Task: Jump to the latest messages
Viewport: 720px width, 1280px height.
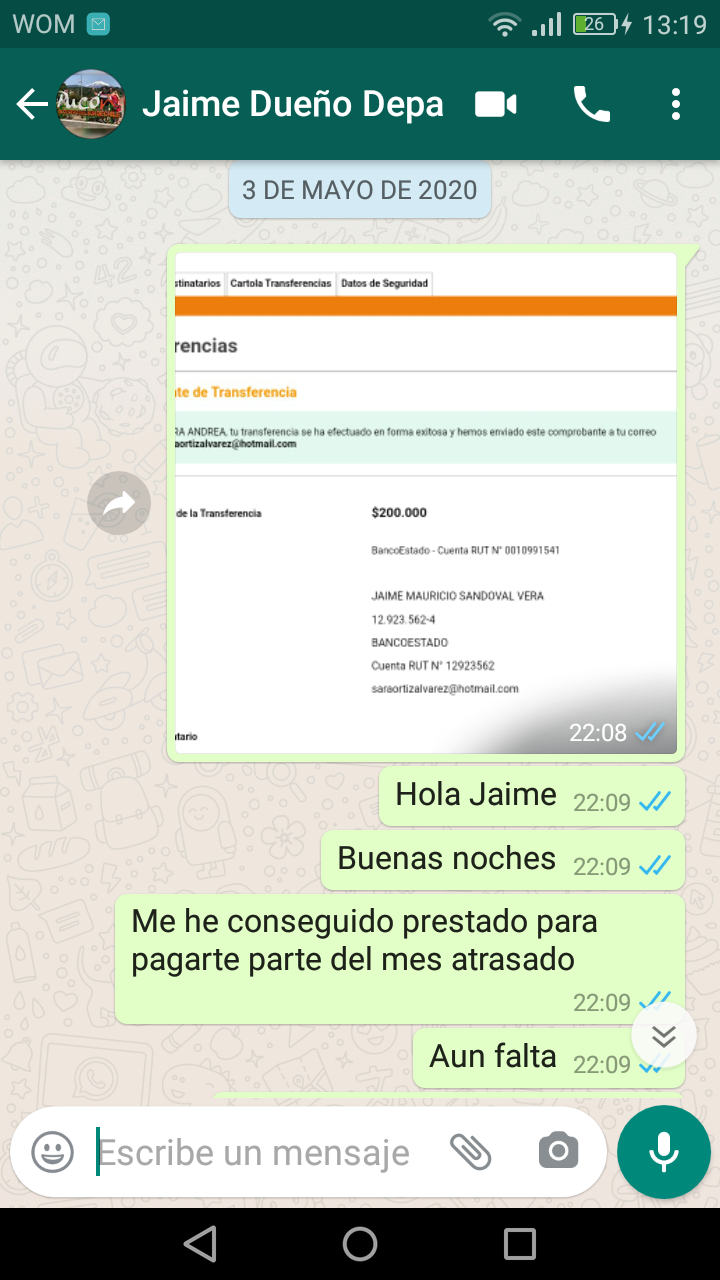Action: (664, 1036)
